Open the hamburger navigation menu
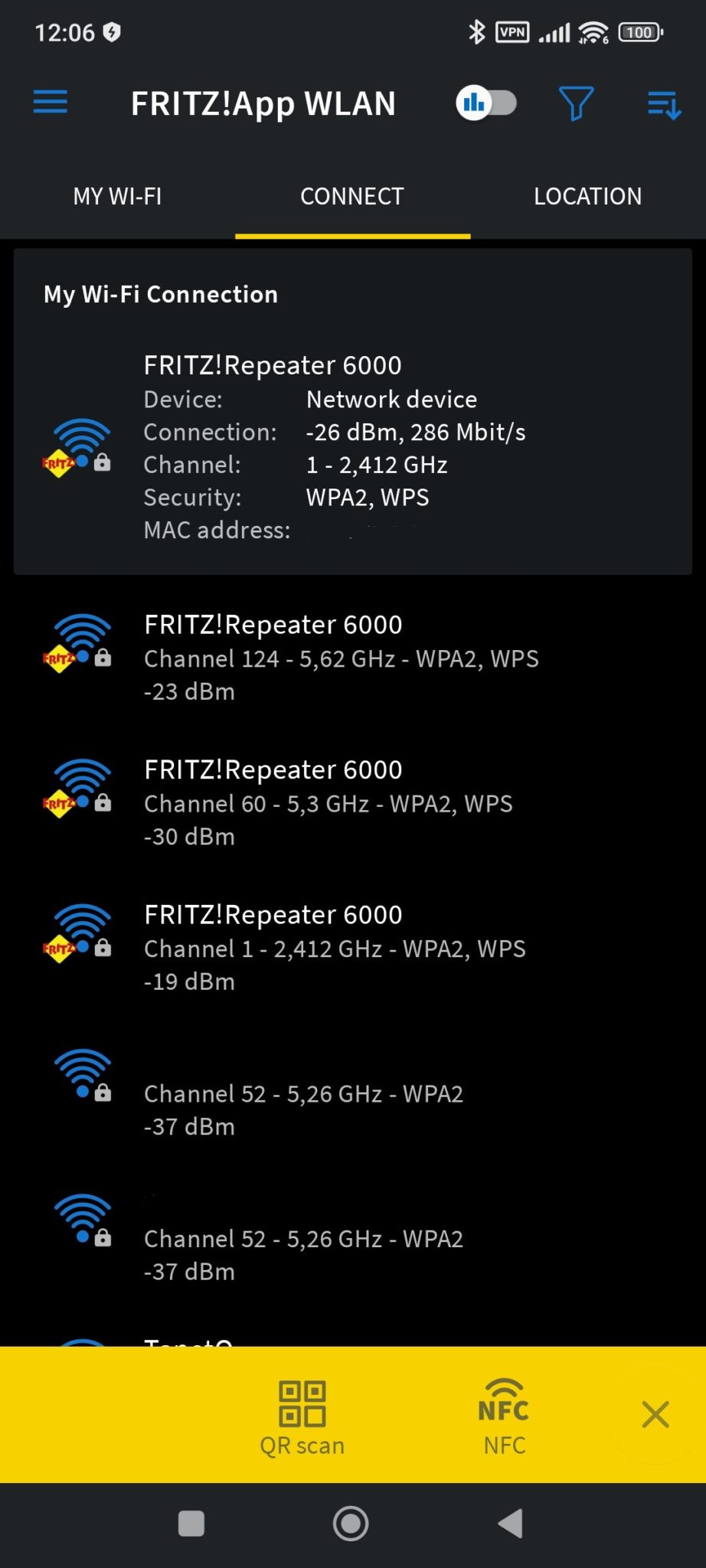The width and height of the screenshot is (706, 1568). 51,102
